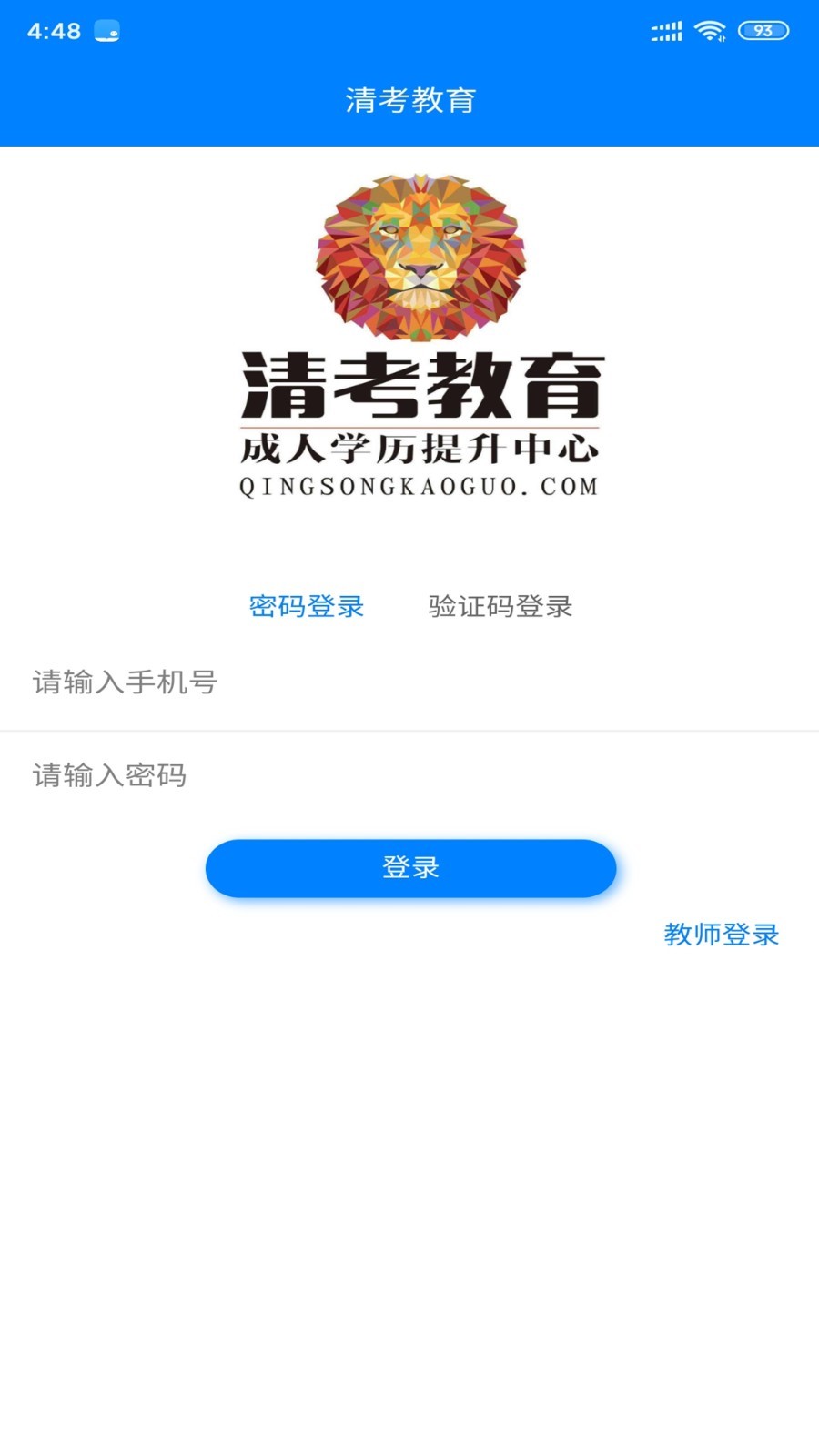Click the 成人学历提升中心 tagline text
The width and height of the screenshot is (819, 1456).
pos(423,447)
